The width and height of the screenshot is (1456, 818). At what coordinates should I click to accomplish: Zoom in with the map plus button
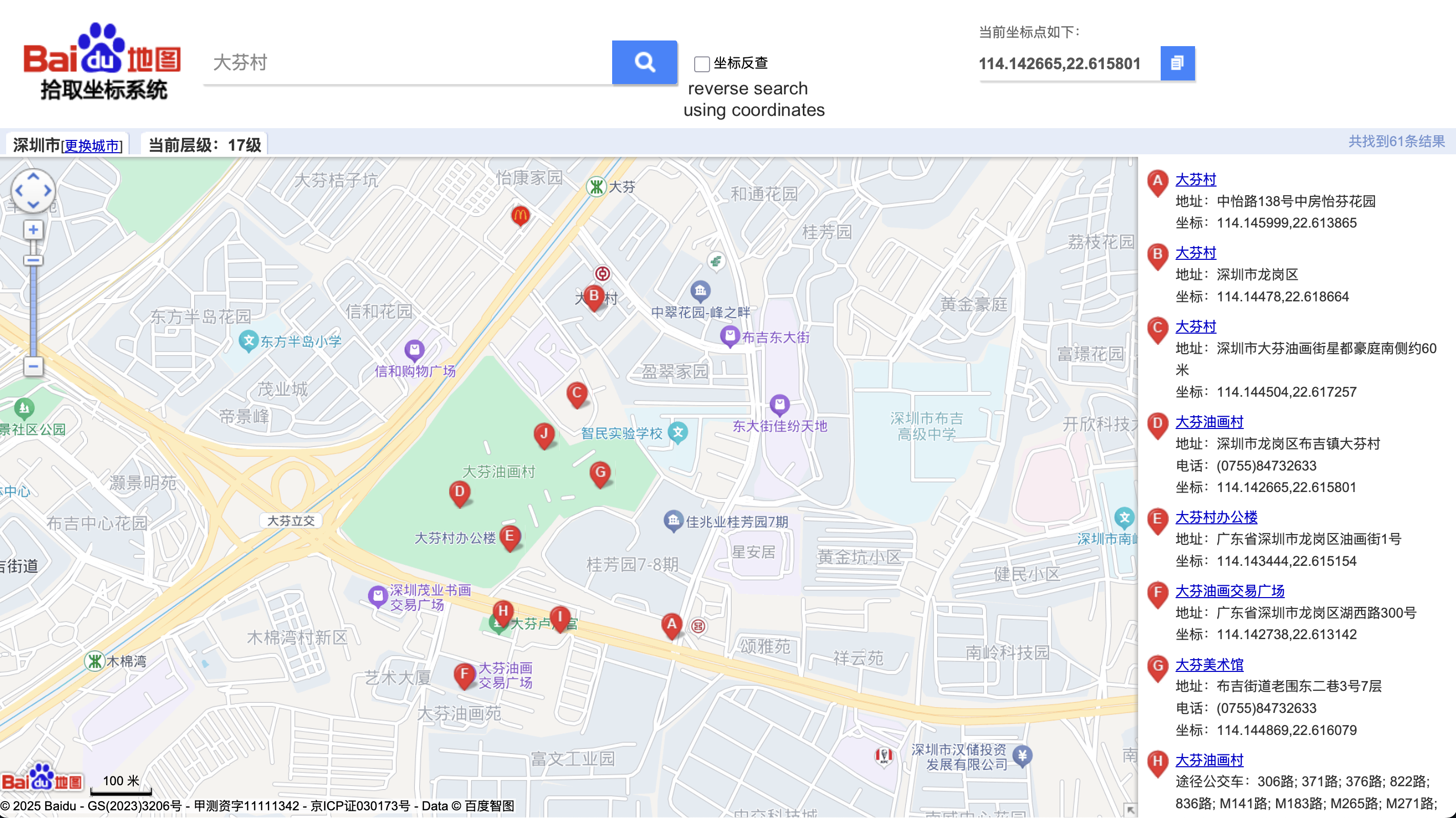coord(33,230)
